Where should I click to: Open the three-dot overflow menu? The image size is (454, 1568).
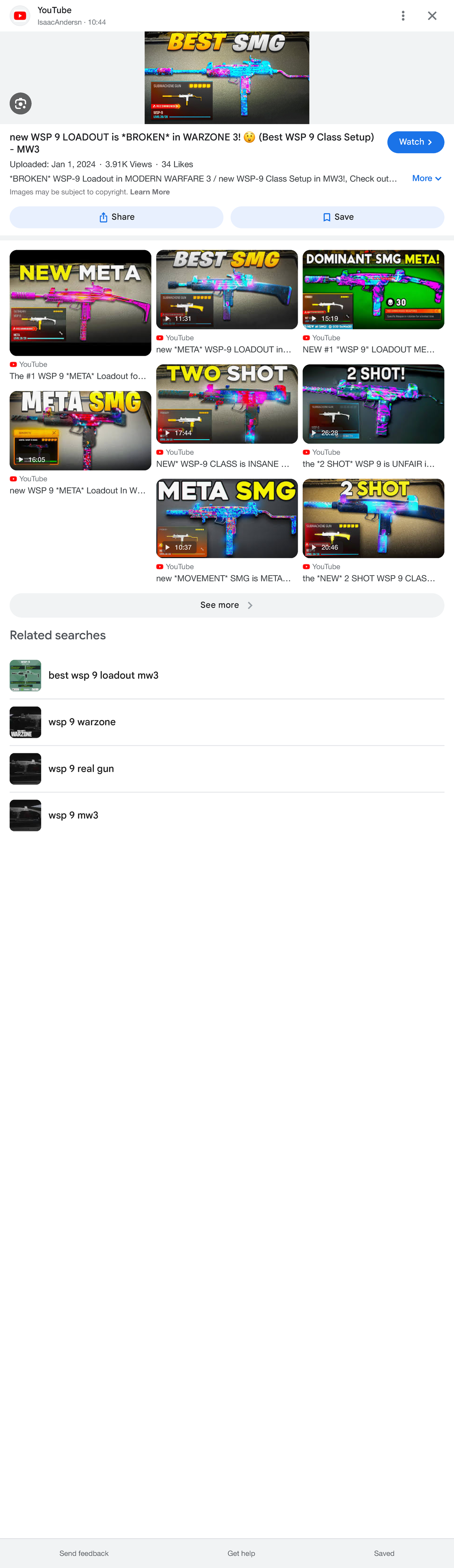coord(403,16)
